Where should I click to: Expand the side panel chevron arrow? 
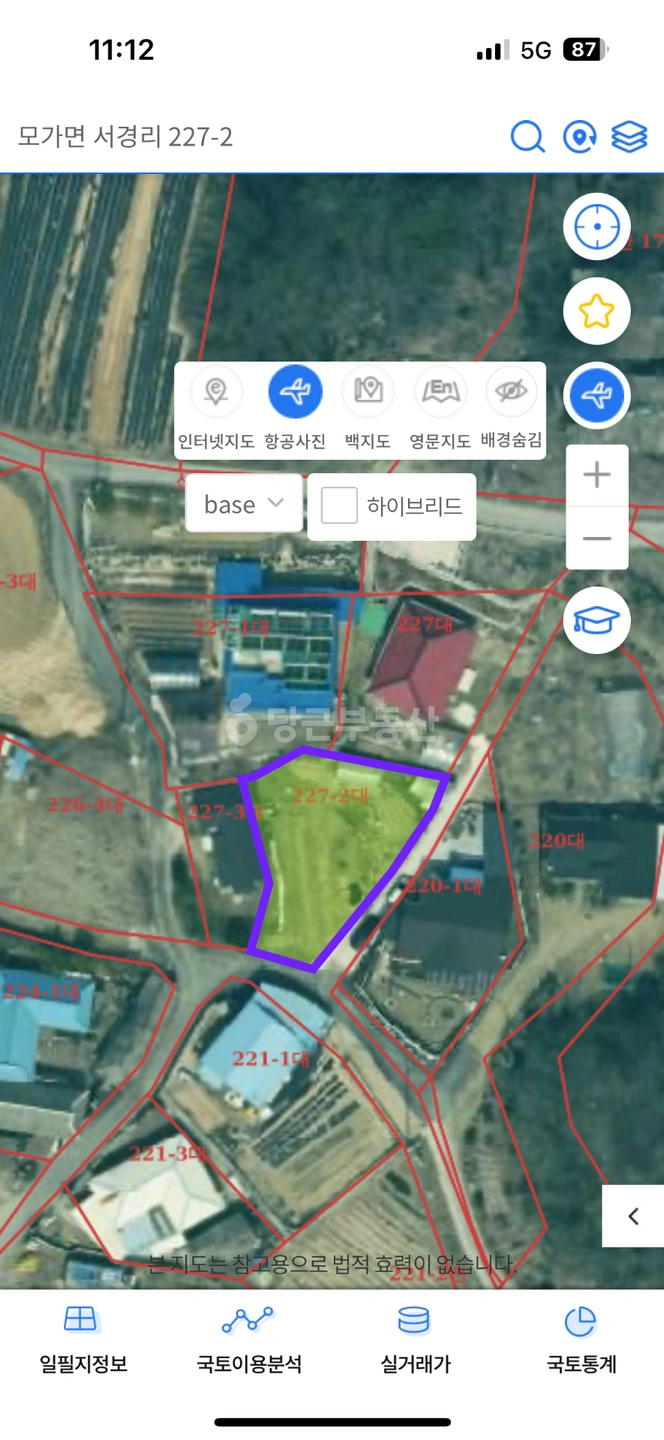[633, 1216]
